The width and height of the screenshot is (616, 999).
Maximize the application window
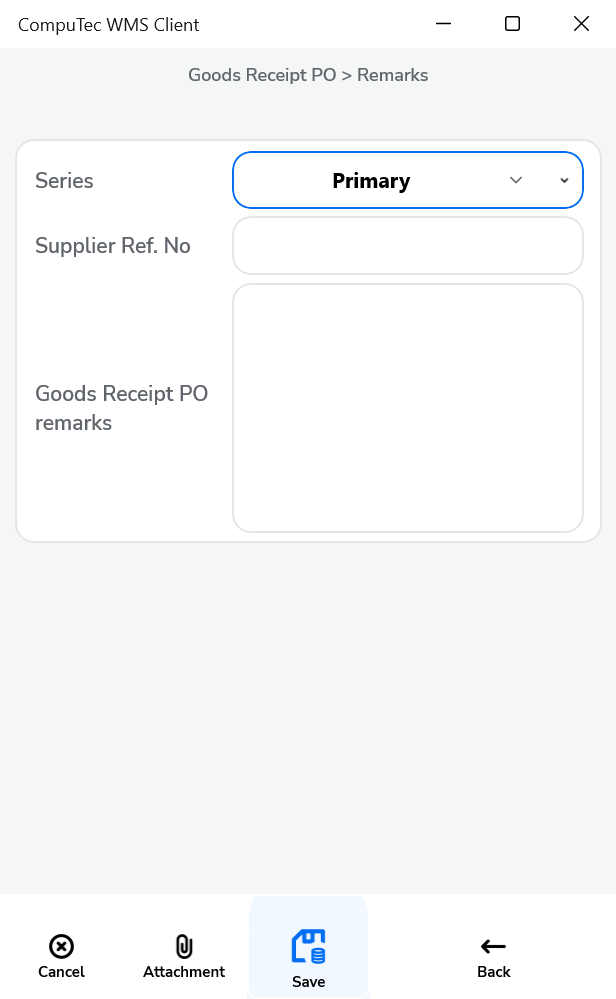(512, 24)
